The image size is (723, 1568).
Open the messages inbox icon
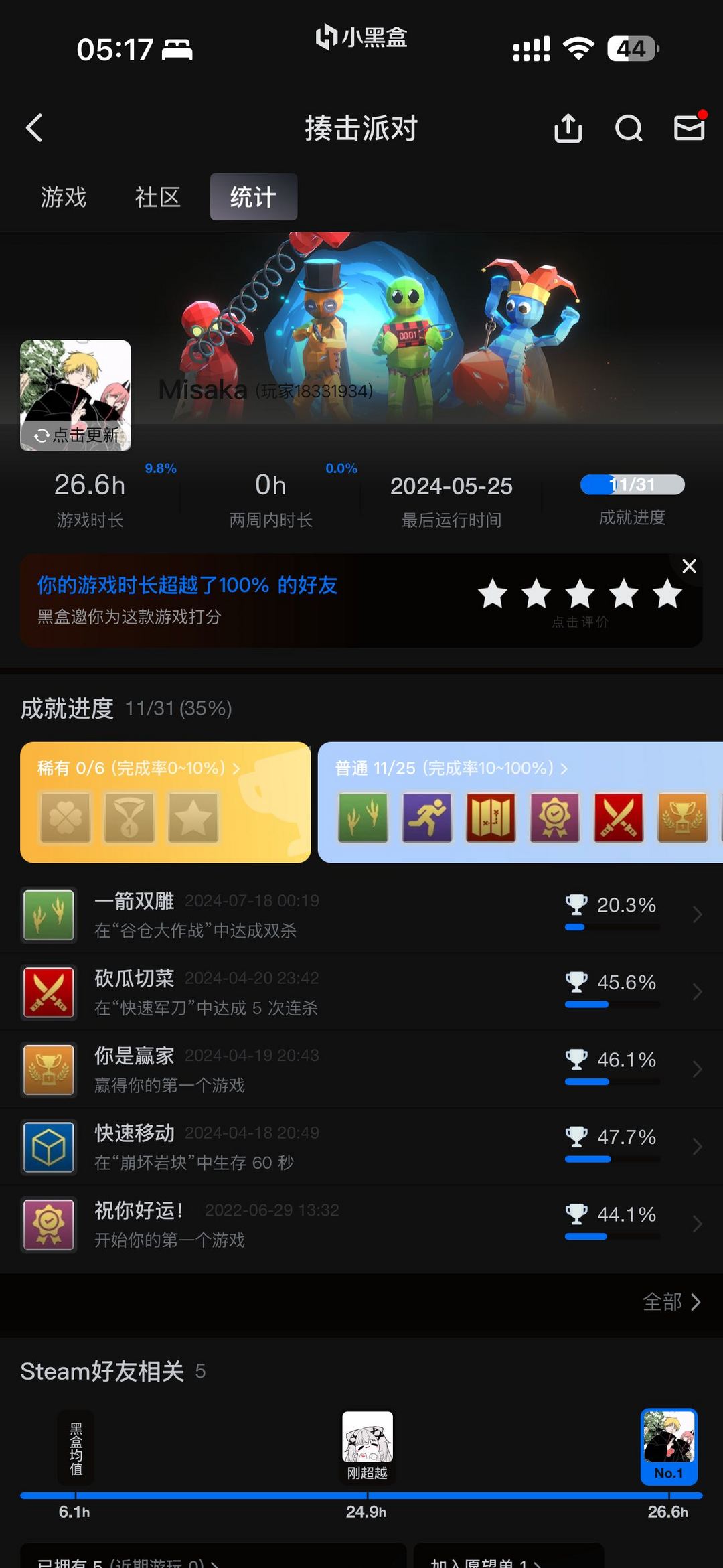689,127
